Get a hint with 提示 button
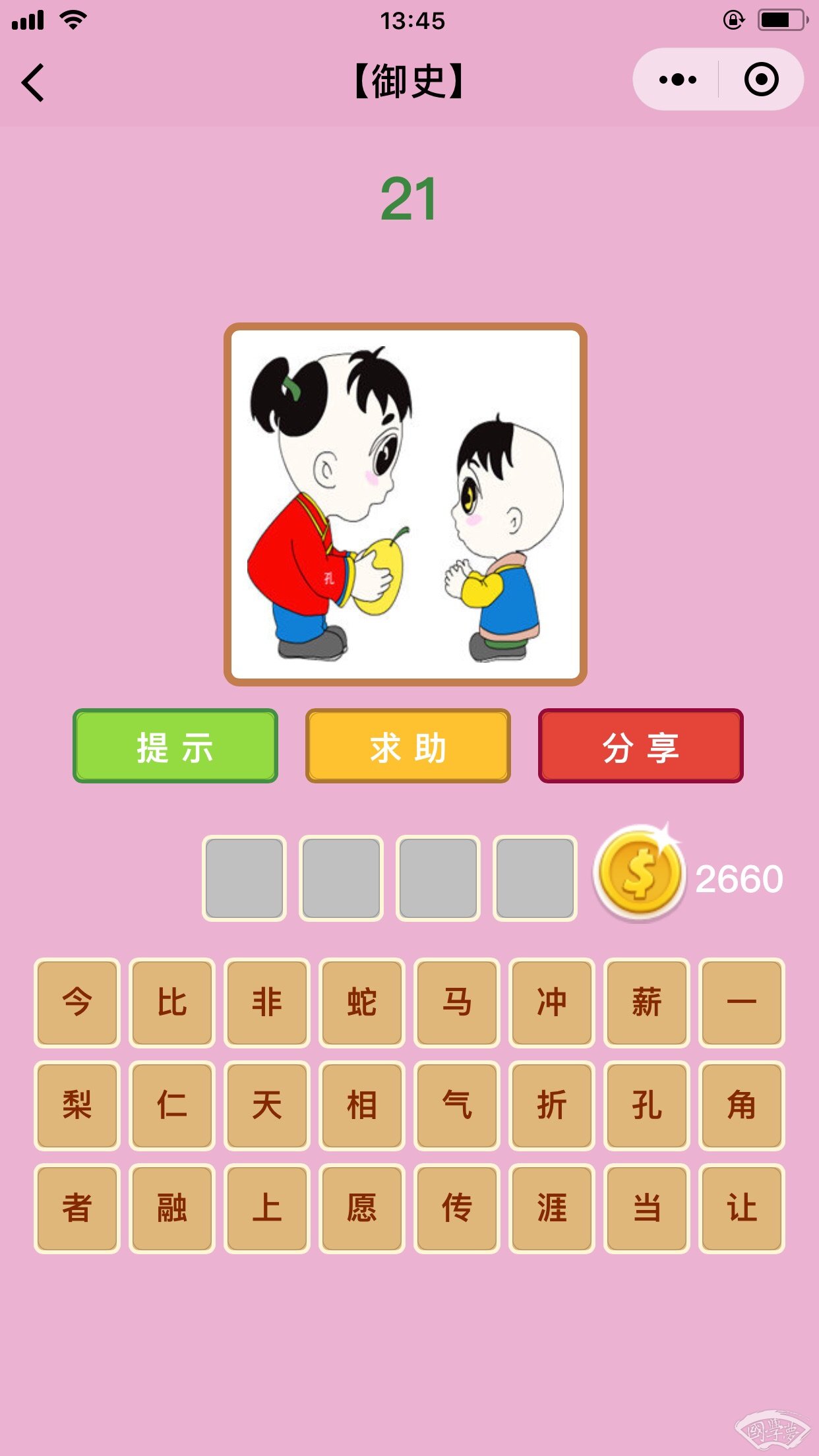This screenshot has height=1456, width=819. click(x=175, y=746)
